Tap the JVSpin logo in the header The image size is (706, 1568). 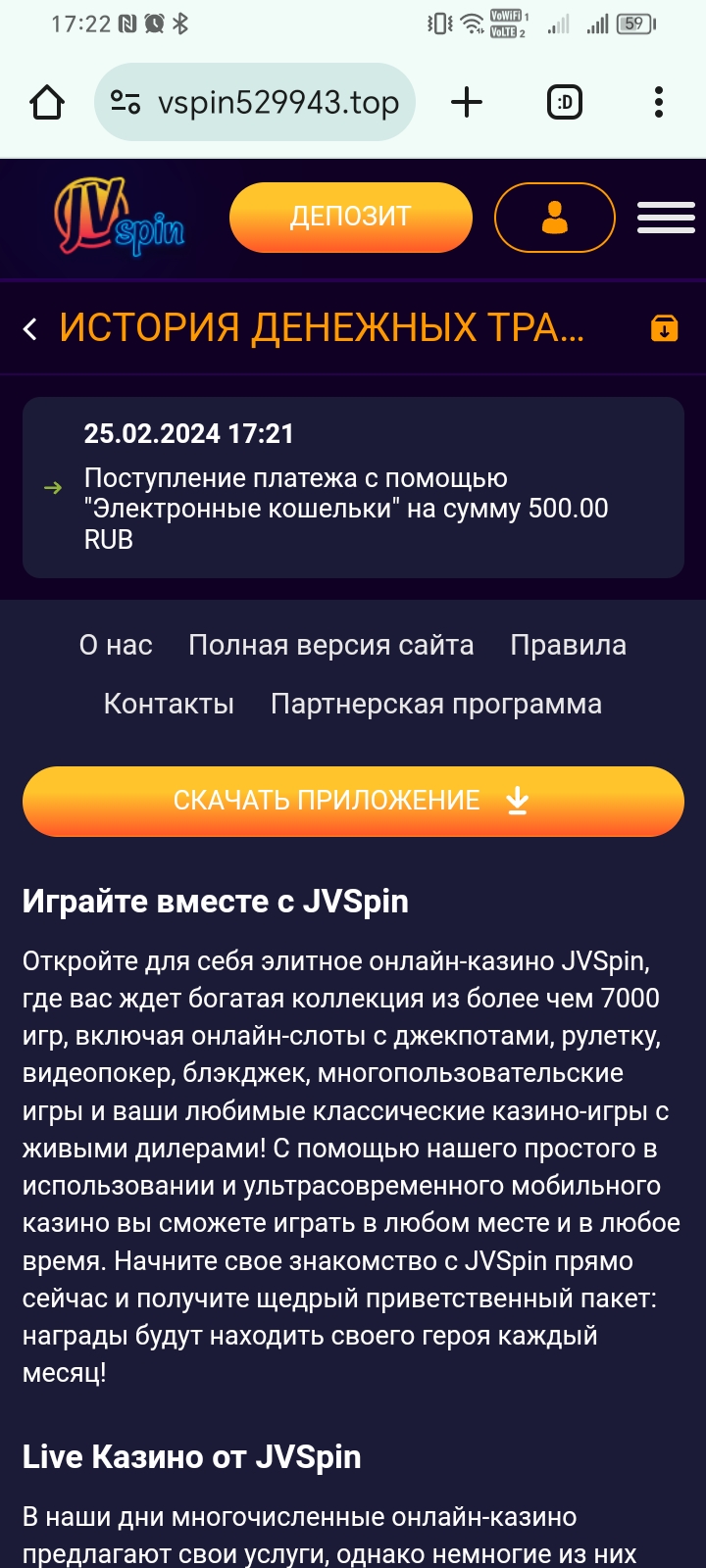[x=119, y=217]
